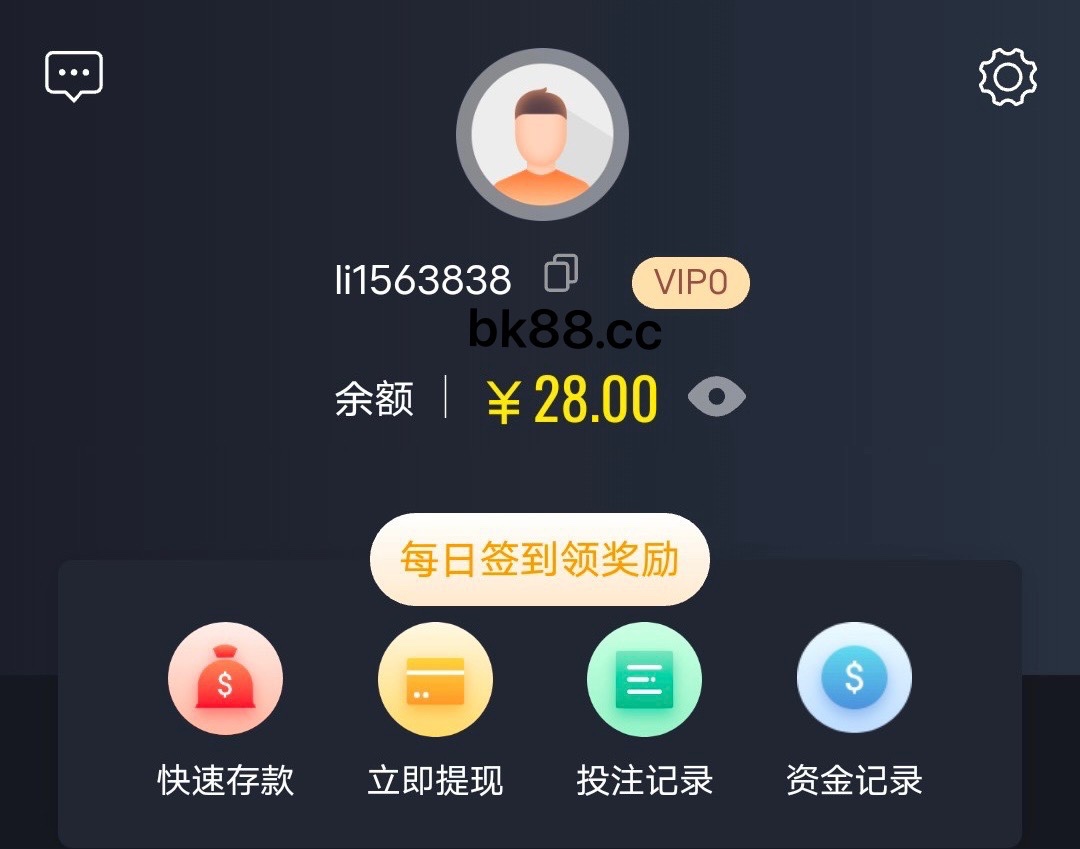Screen dimensions: 1080x849
Task: Open the VIP0 level badge
Action: pos(690,283)
